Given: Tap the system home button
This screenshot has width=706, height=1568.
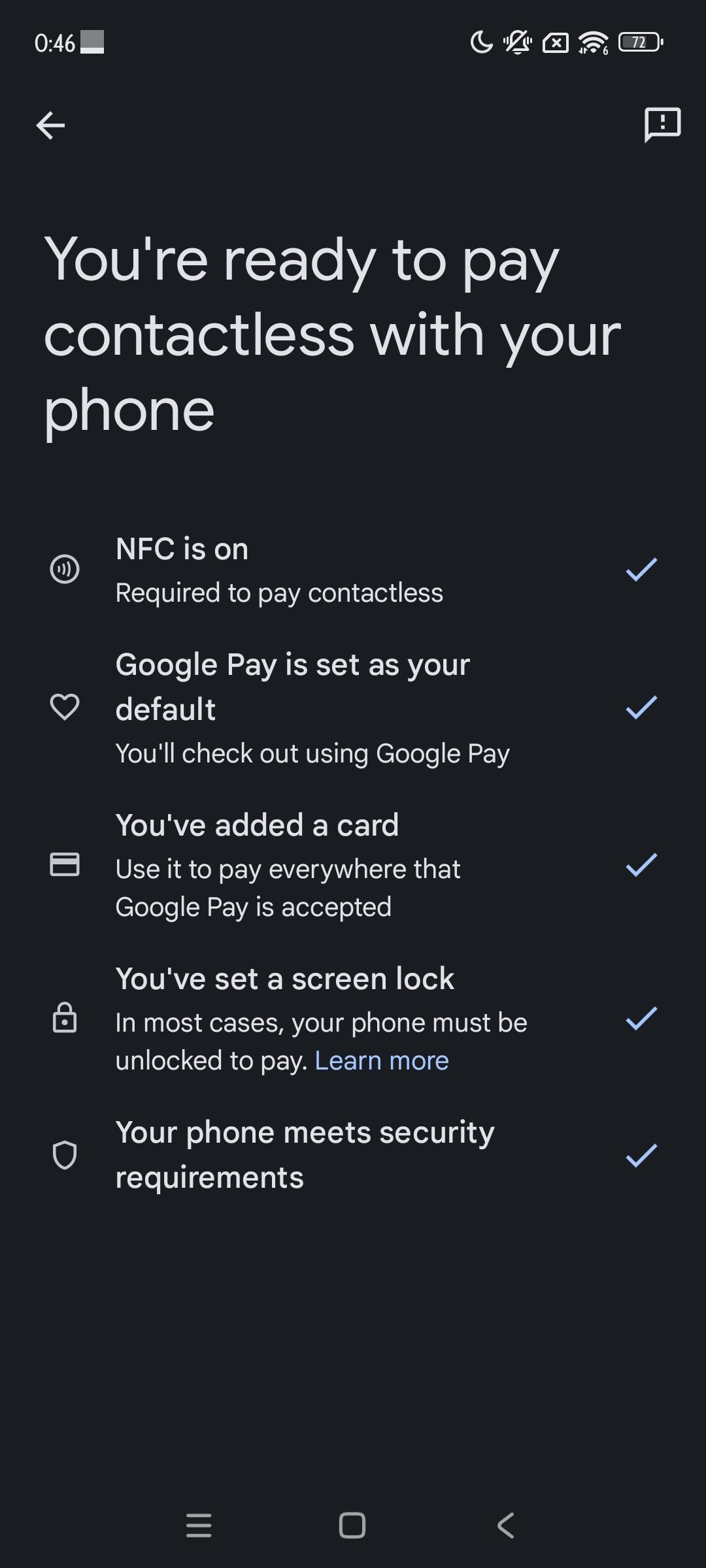Looking at the screenshot, I should point(352,1526).
